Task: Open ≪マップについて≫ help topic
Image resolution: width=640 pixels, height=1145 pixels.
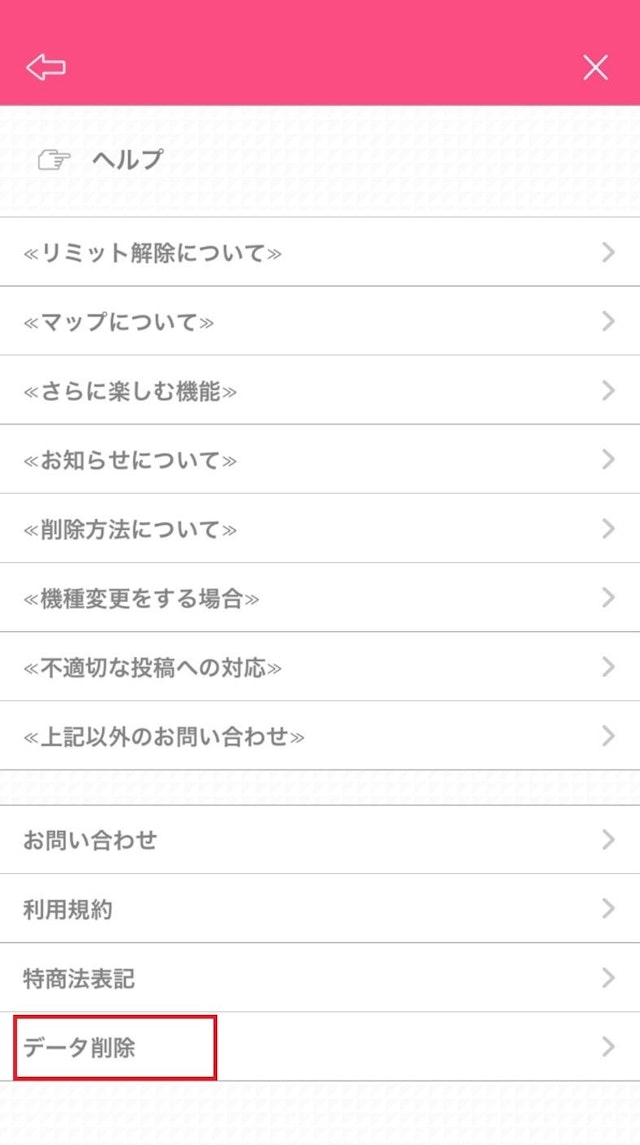Action: 320,321
